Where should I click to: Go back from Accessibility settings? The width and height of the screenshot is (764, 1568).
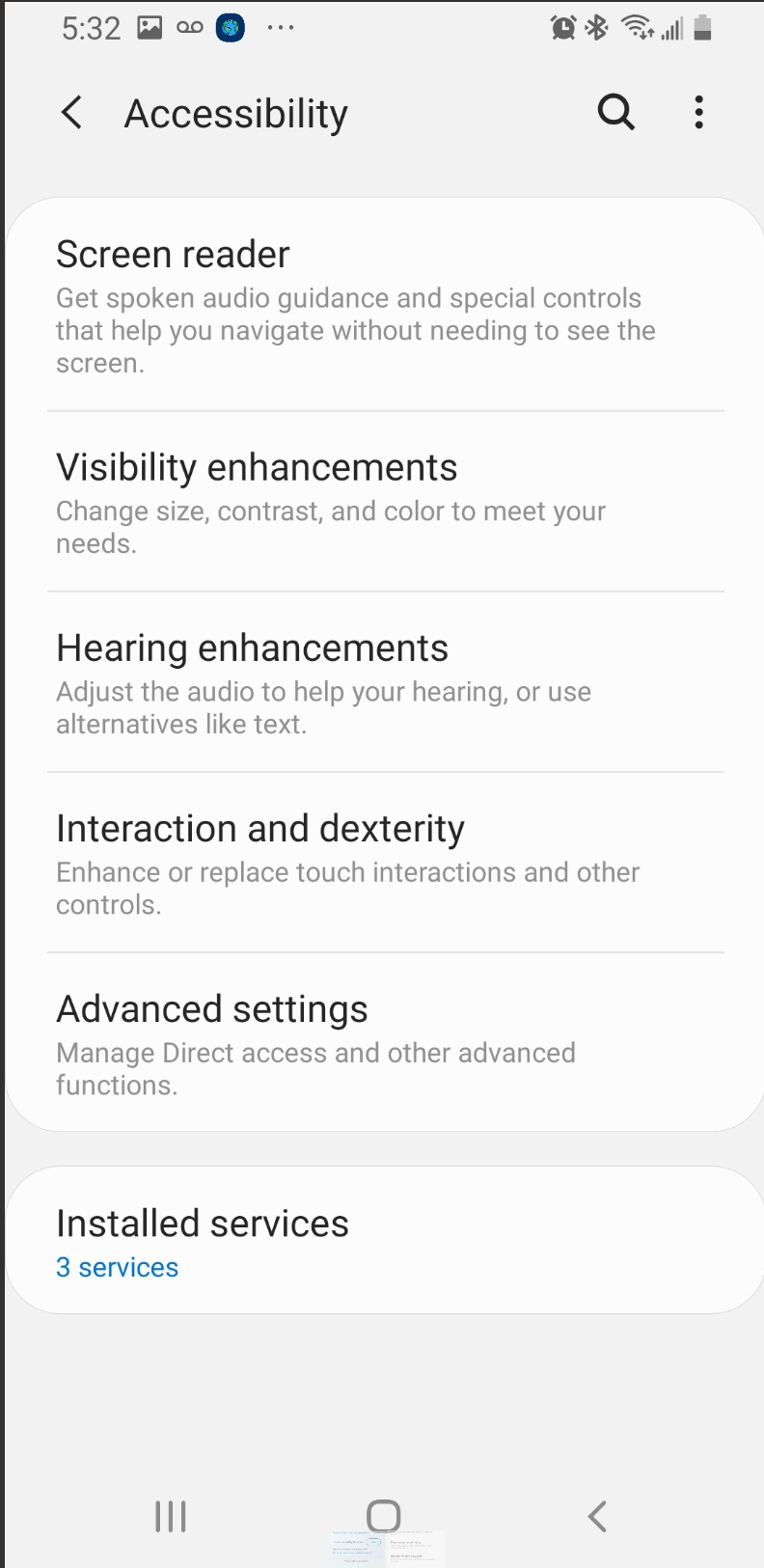pos(71,113)
